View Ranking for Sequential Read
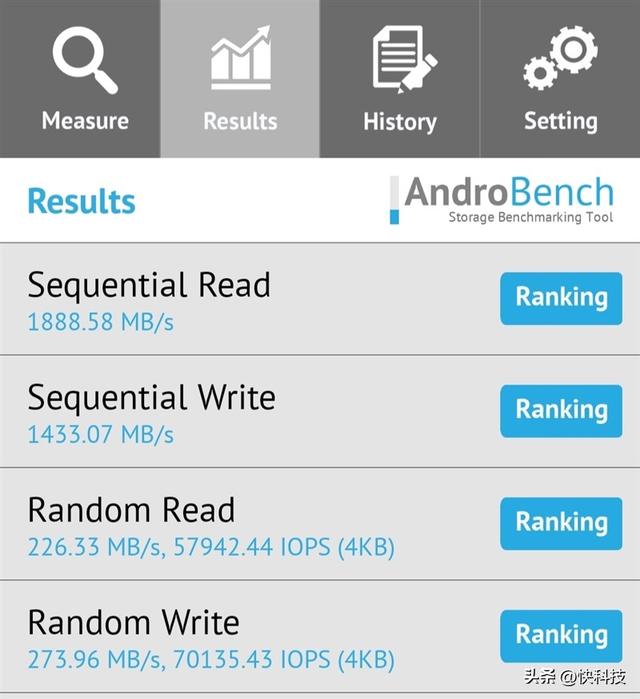Screen dimensions: 640x699 click(561, 298)
